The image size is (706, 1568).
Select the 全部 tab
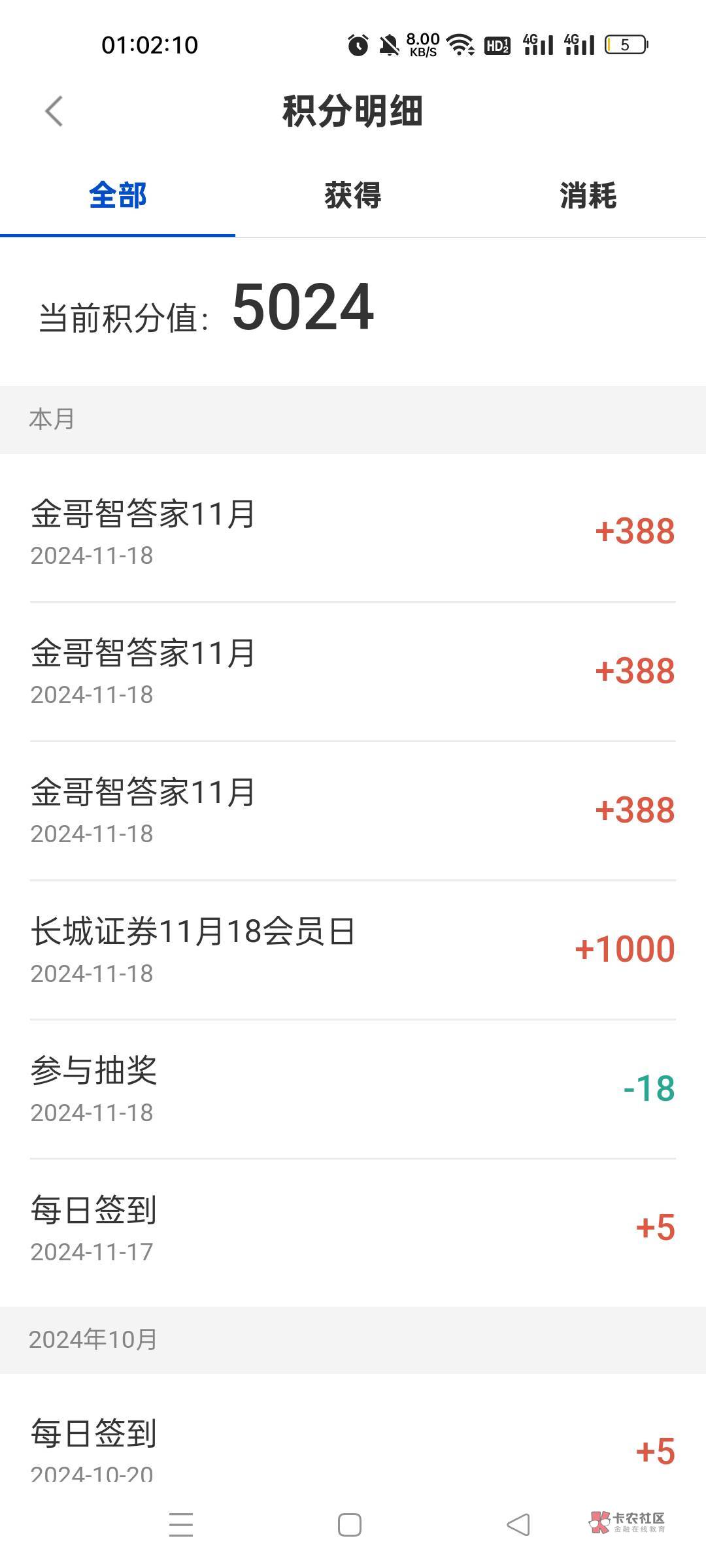pyautogui.click(x=118, y=195)
